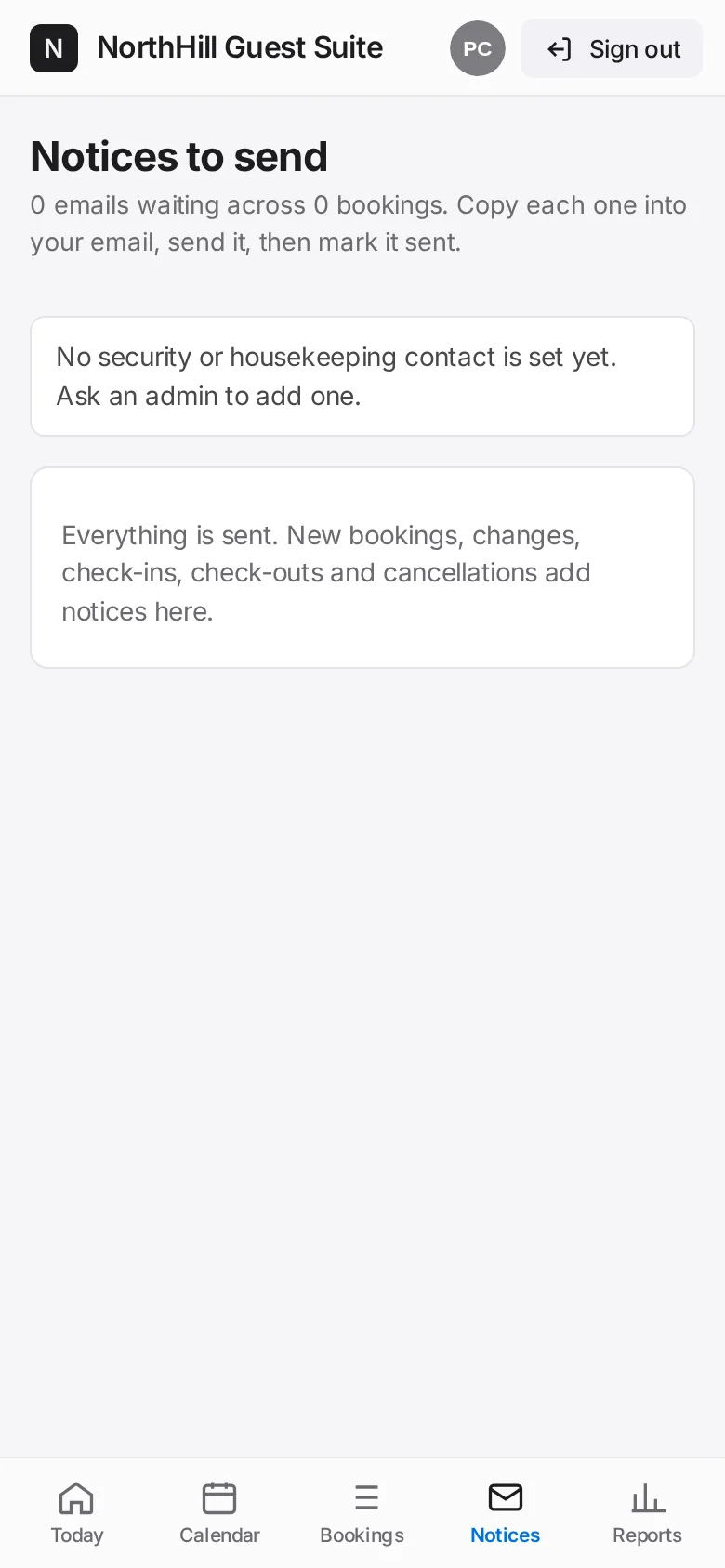View the Reports tab

click(648, 1513)
